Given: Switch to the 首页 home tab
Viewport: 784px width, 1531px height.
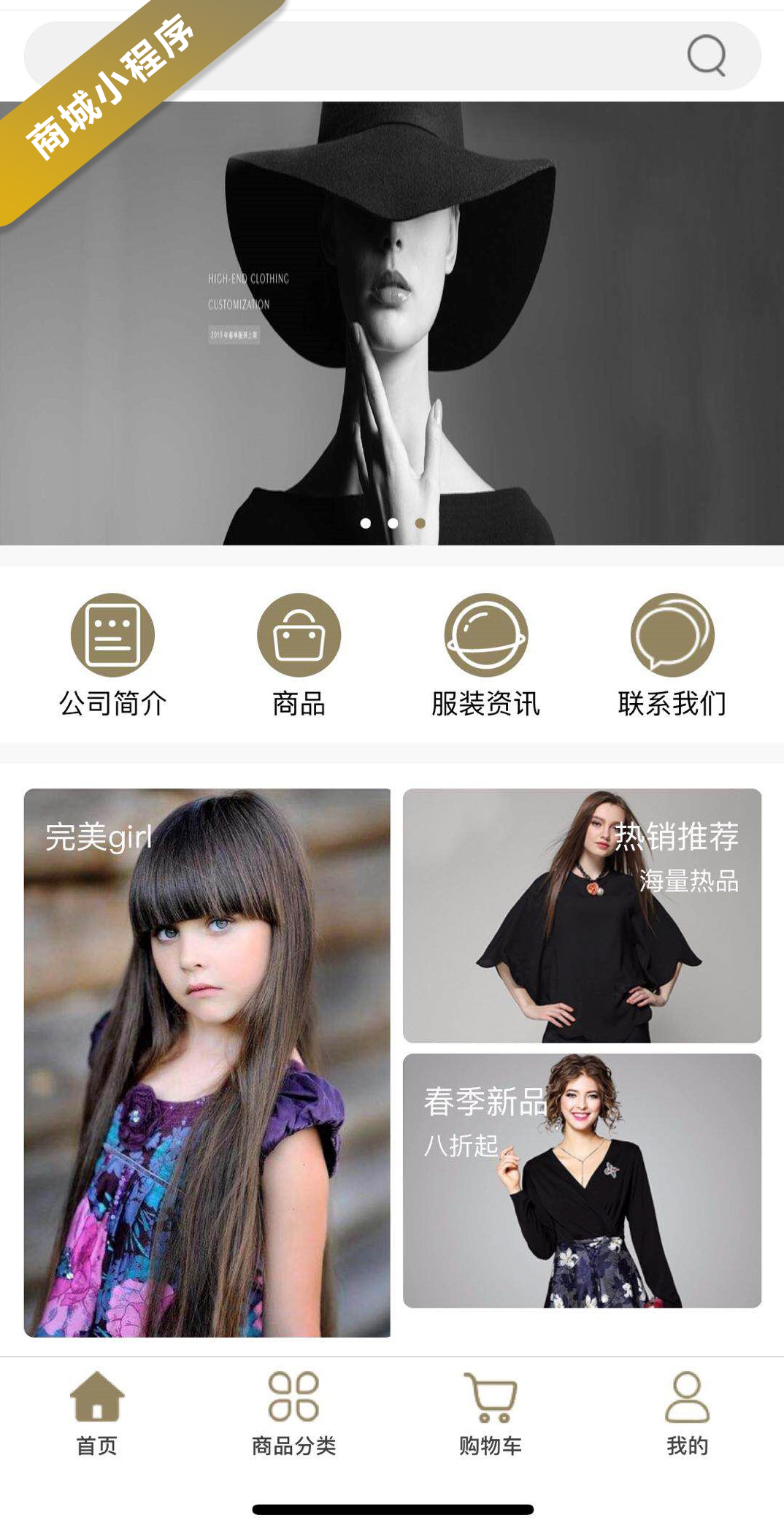Looking at the screenshot, I should coord(97,1414).
